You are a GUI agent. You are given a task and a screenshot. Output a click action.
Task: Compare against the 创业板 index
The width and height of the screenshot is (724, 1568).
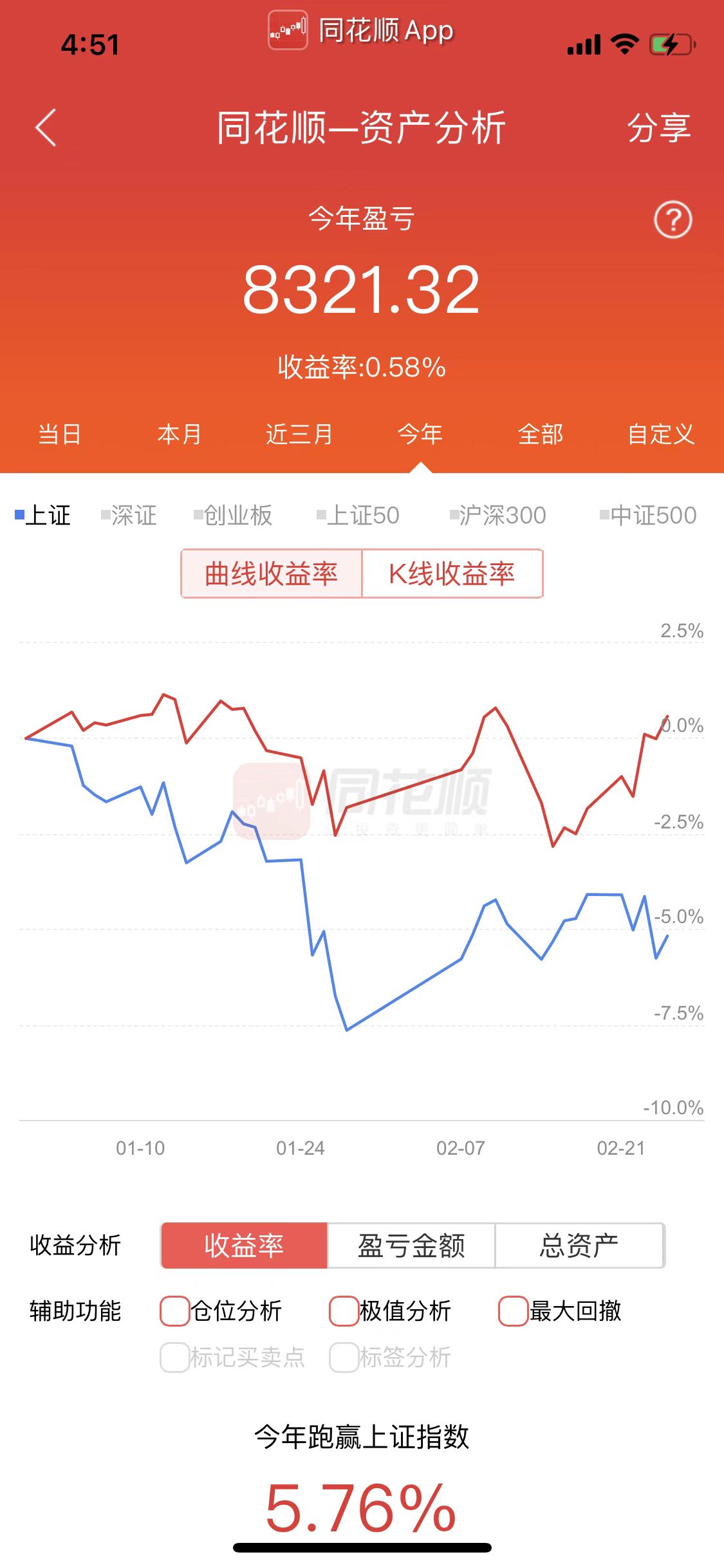233,515
